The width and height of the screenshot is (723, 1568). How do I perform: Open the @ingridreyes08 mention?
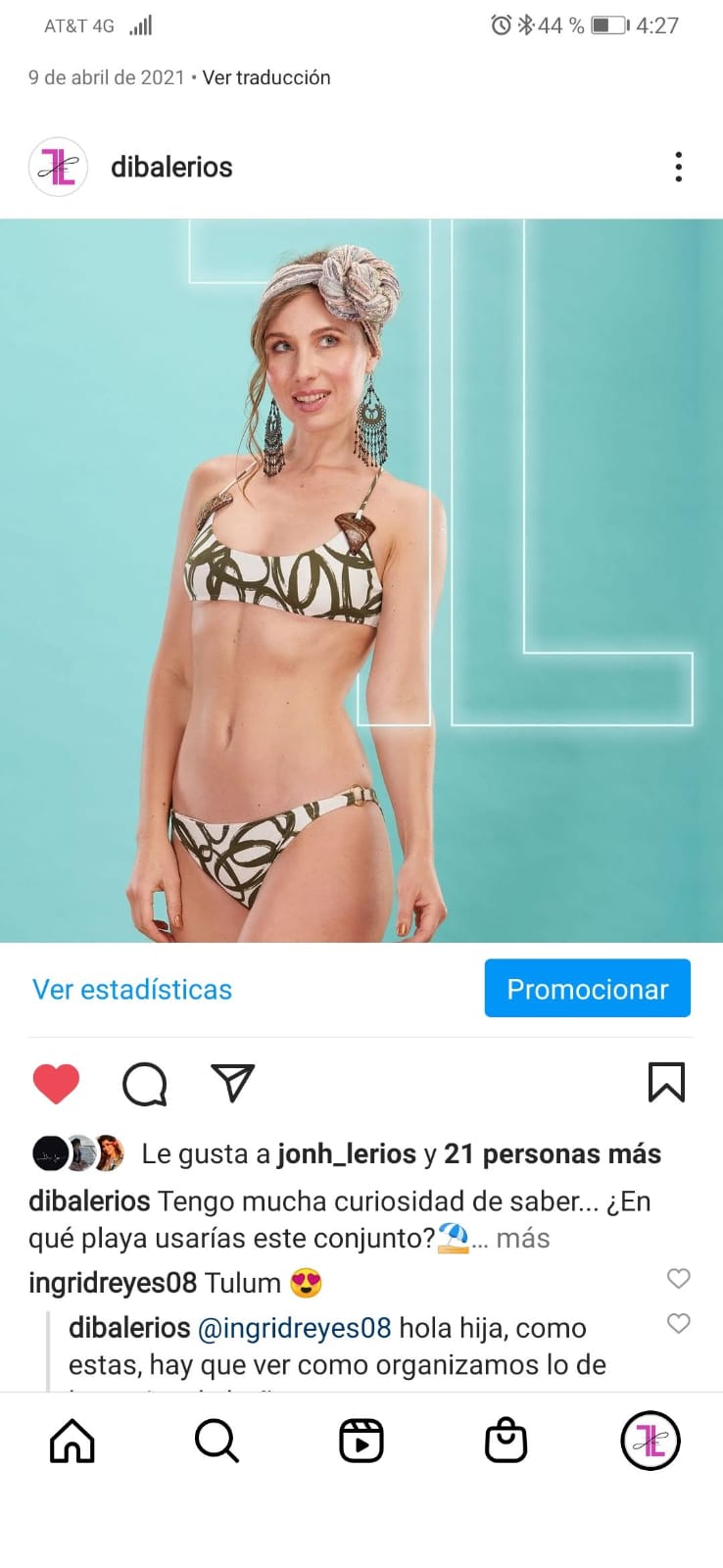pos(295,1328)
